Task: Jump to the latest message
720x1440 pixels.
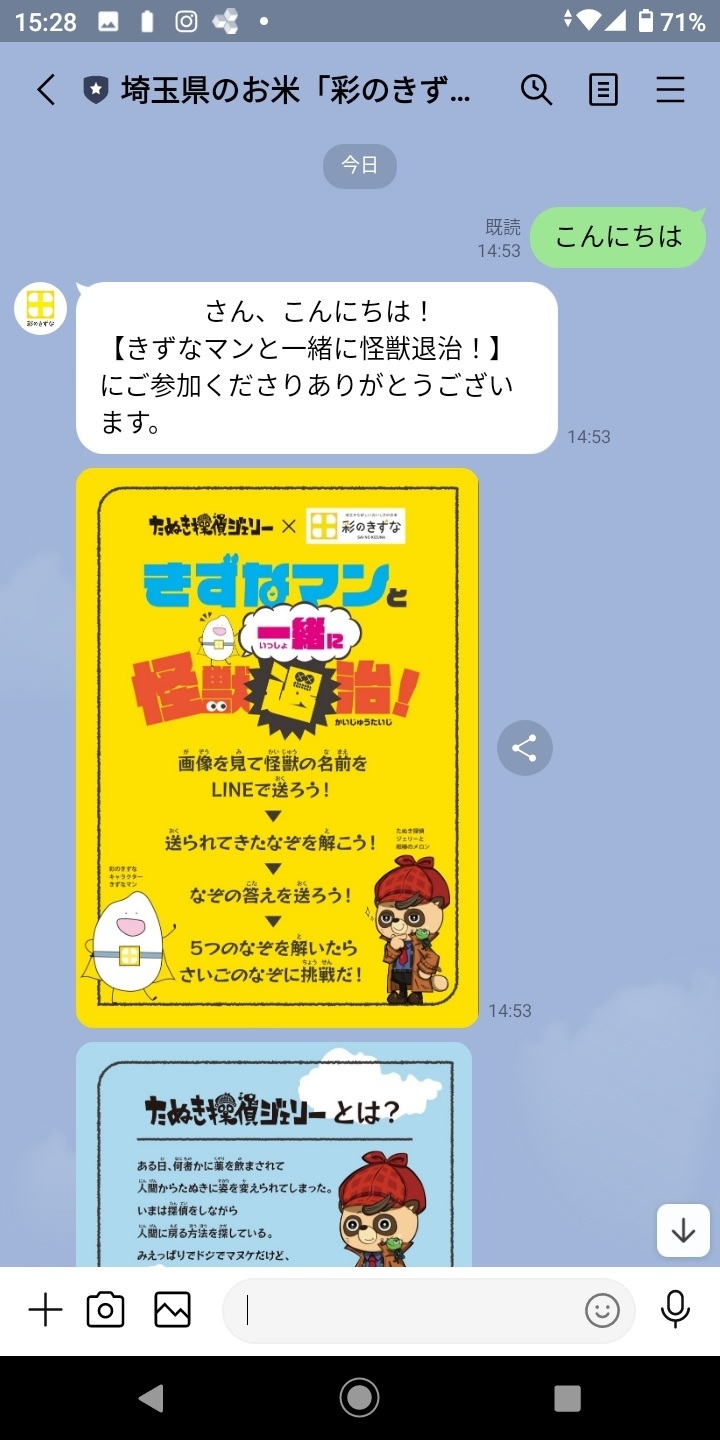Action: click(683, 1230)
